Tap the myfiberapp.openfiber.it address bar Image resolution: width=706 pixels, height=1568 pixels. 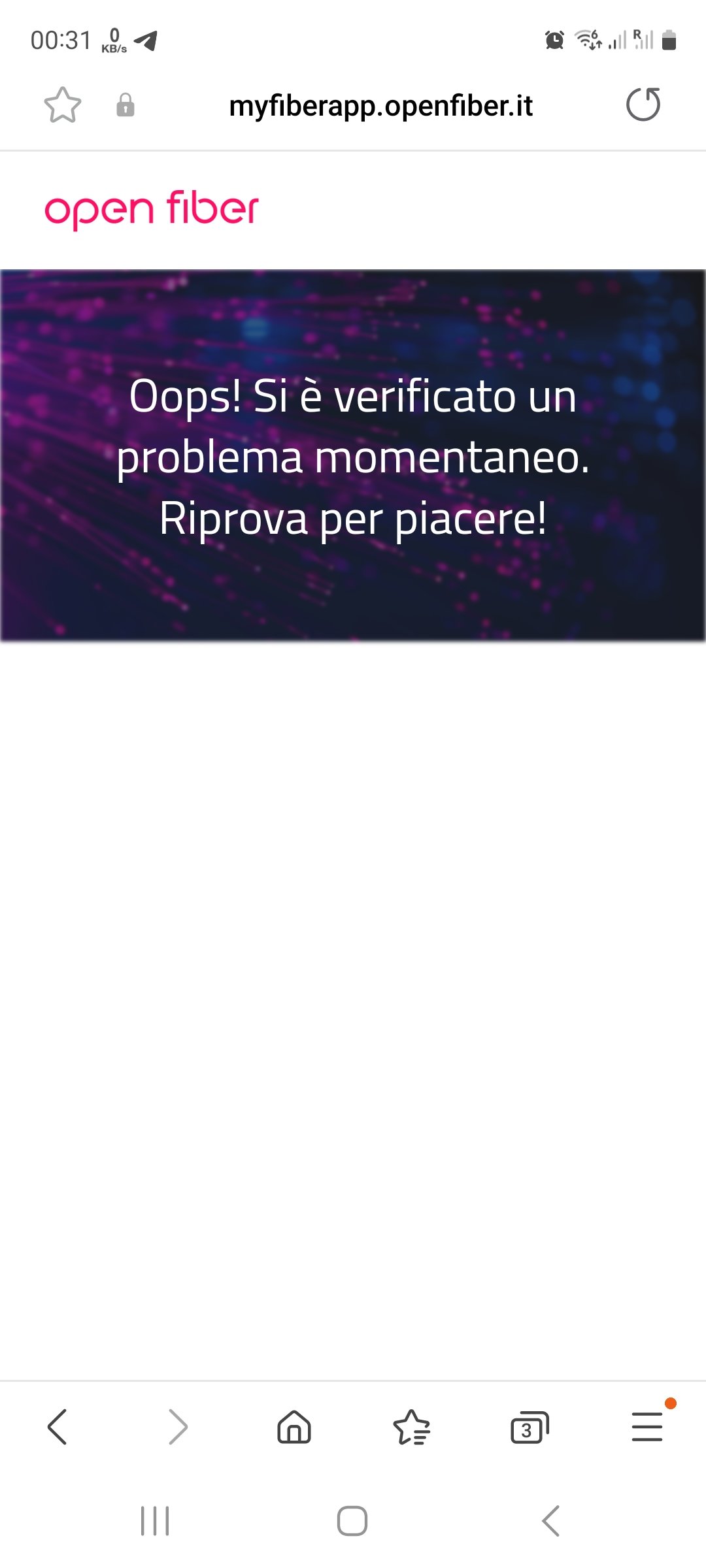coord(380,106)
